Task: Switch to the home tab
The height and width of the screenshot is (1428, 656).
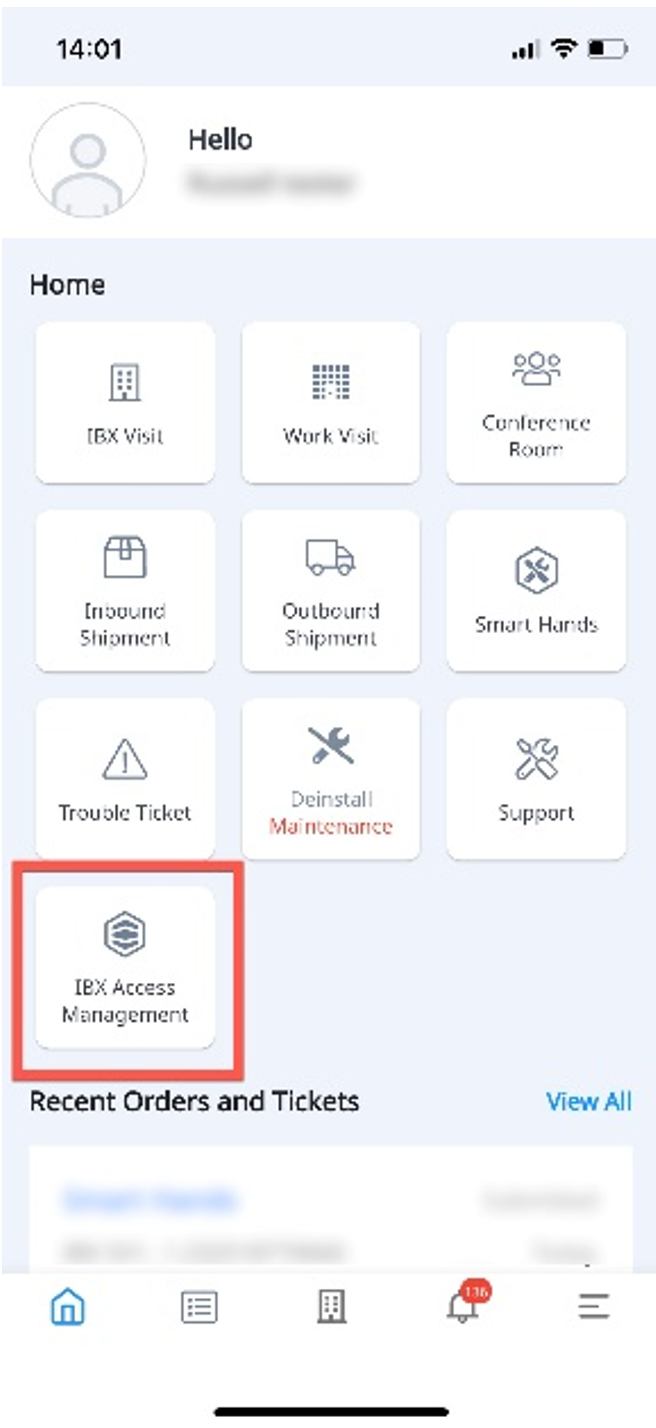Action: click(68, 1306)
